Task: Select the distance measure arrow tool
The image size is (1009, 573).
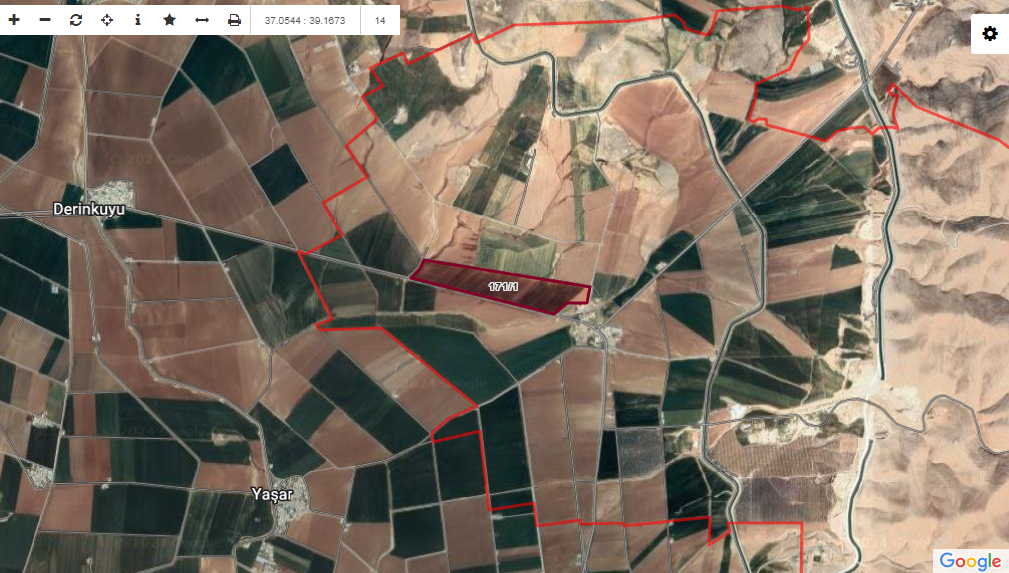Action: pyautogui.click(x=201, y=20)
